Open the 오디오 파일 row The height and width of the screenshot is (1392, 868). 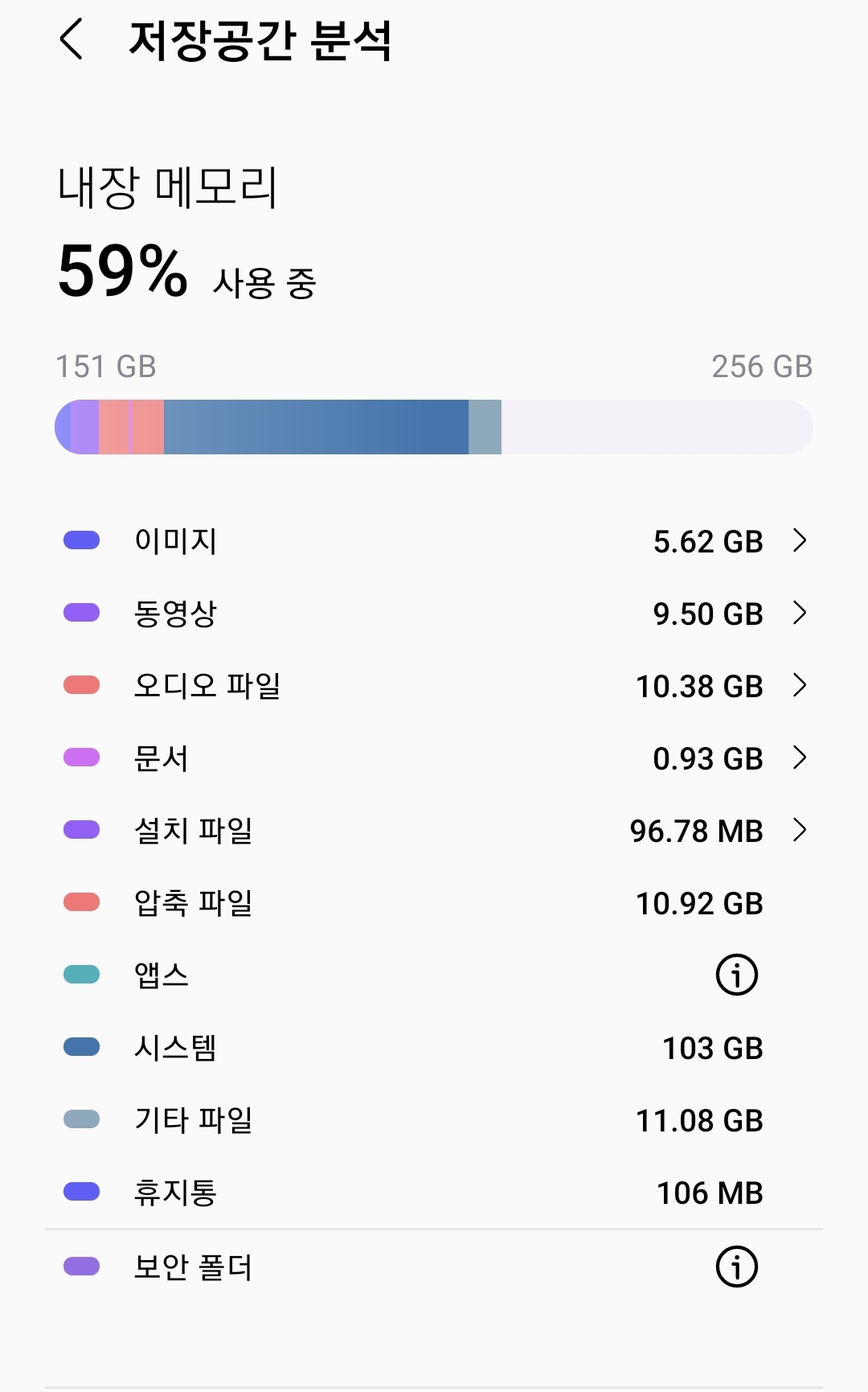tap(434, 686)
